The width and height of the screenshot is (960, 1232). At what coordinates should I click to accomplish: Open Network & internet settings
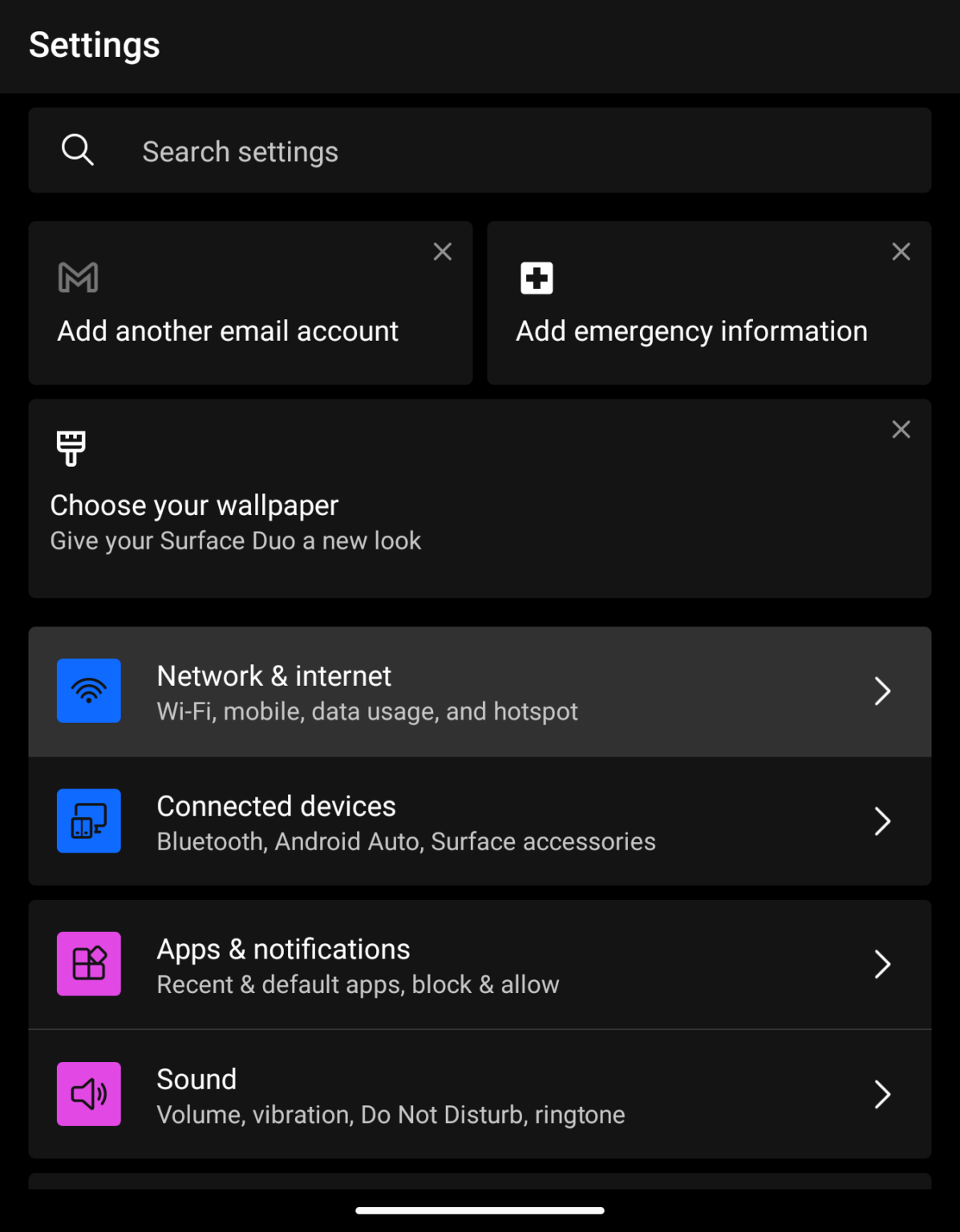point(480,691)
